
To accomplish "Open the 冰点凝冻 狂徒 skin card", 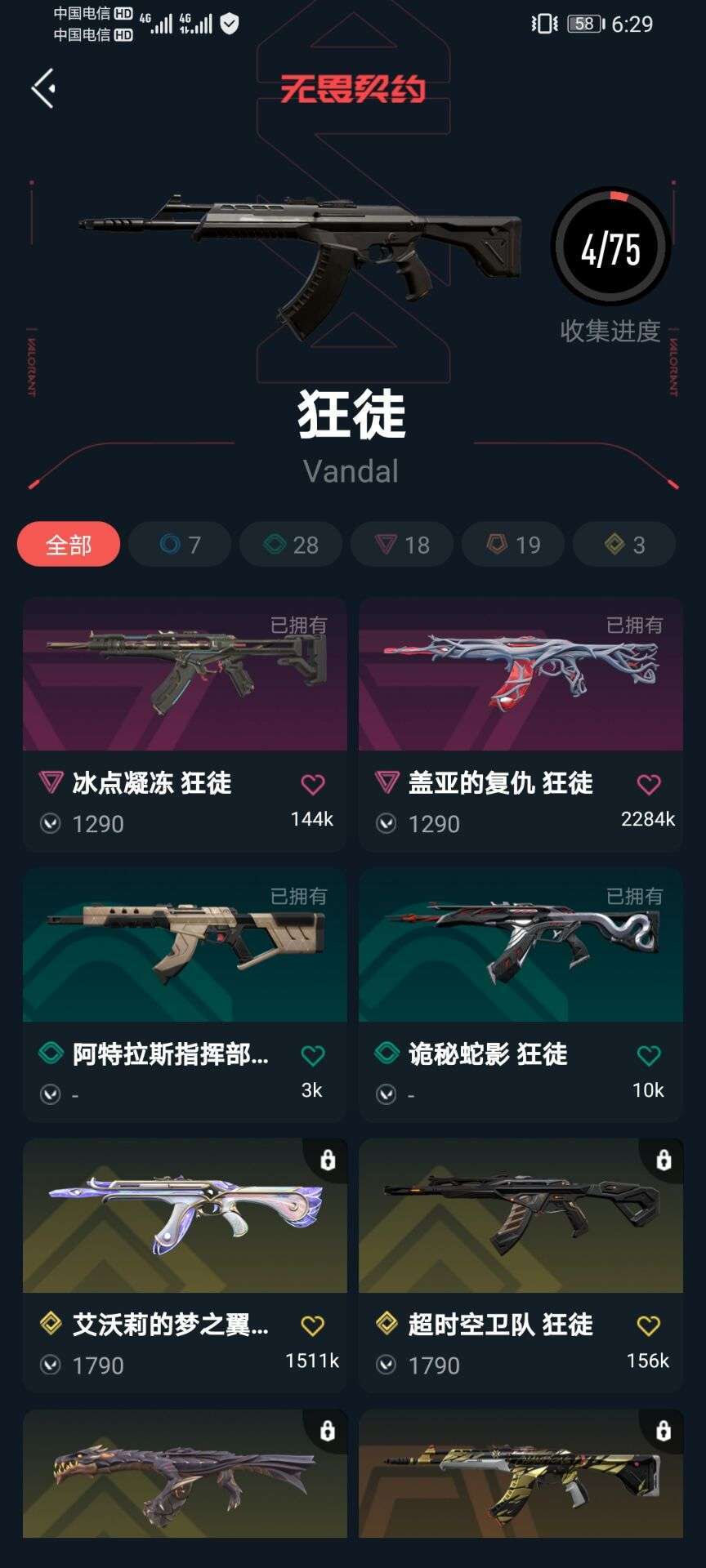I will (185, 724).
